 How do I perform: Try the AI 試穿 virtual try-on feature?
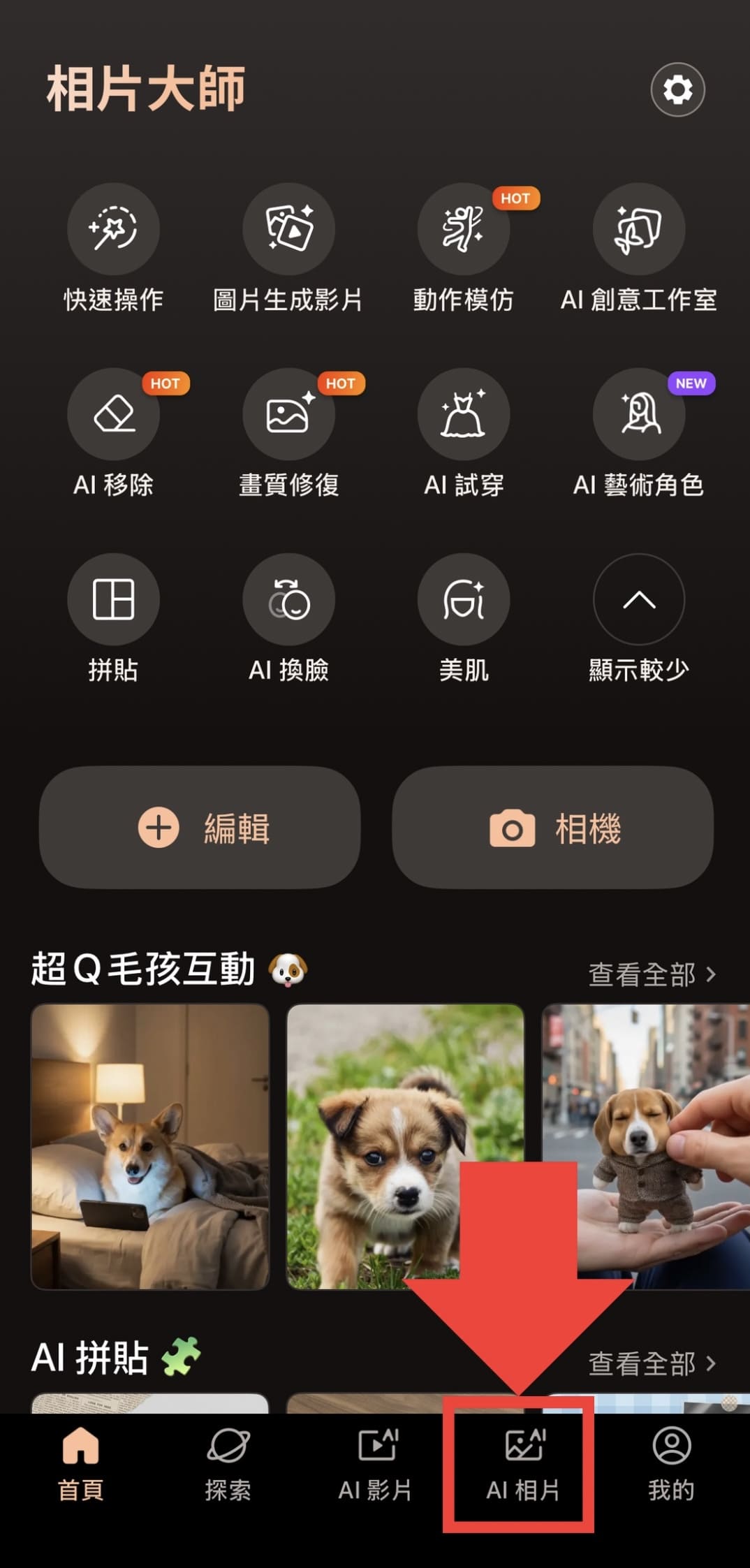point(463,414)
